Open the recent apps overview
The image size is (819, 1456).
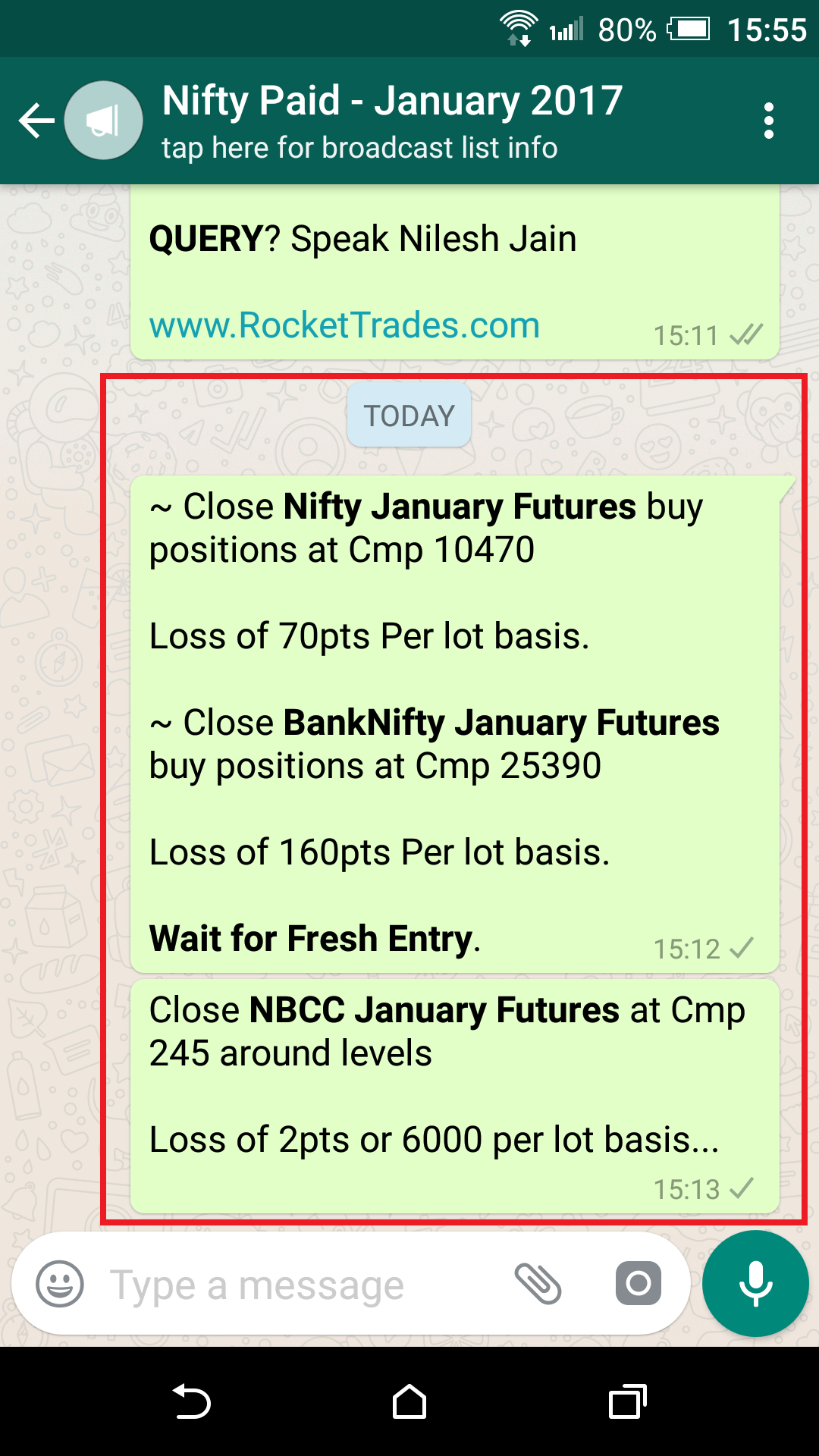pos(628,1402)
